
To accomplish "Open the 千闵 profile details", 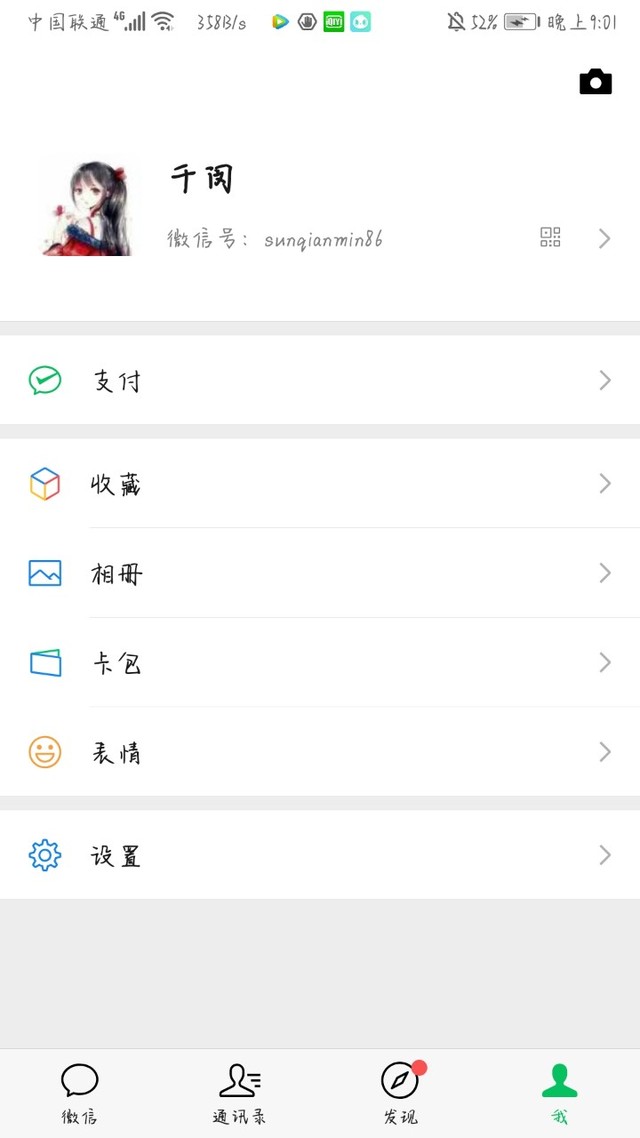I will [x=320, y=209].
